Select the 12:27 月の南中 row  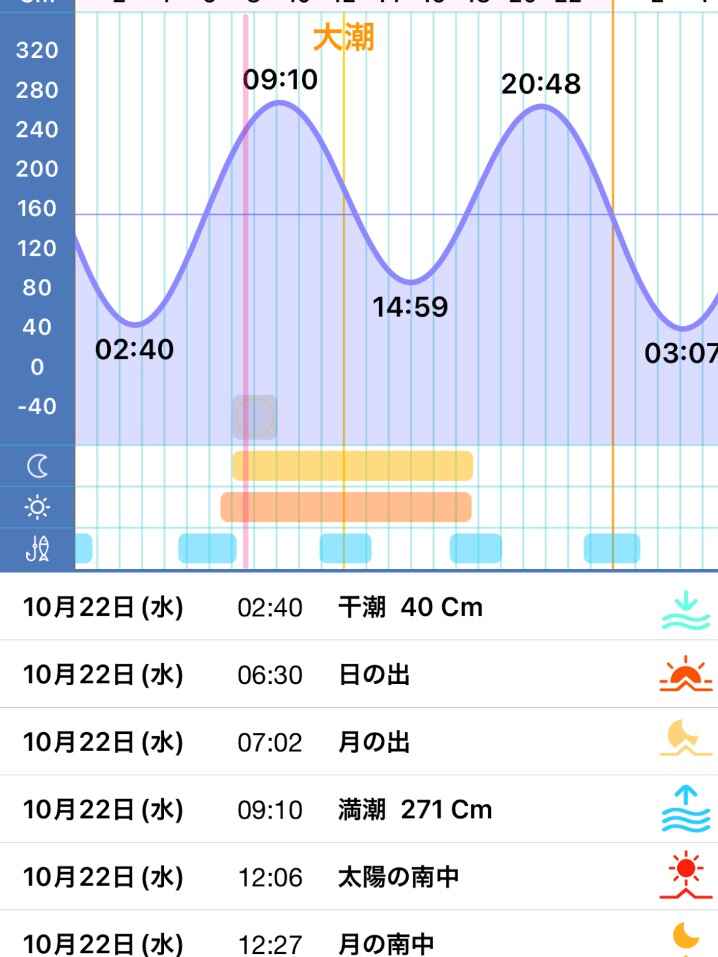coord(359,942)
